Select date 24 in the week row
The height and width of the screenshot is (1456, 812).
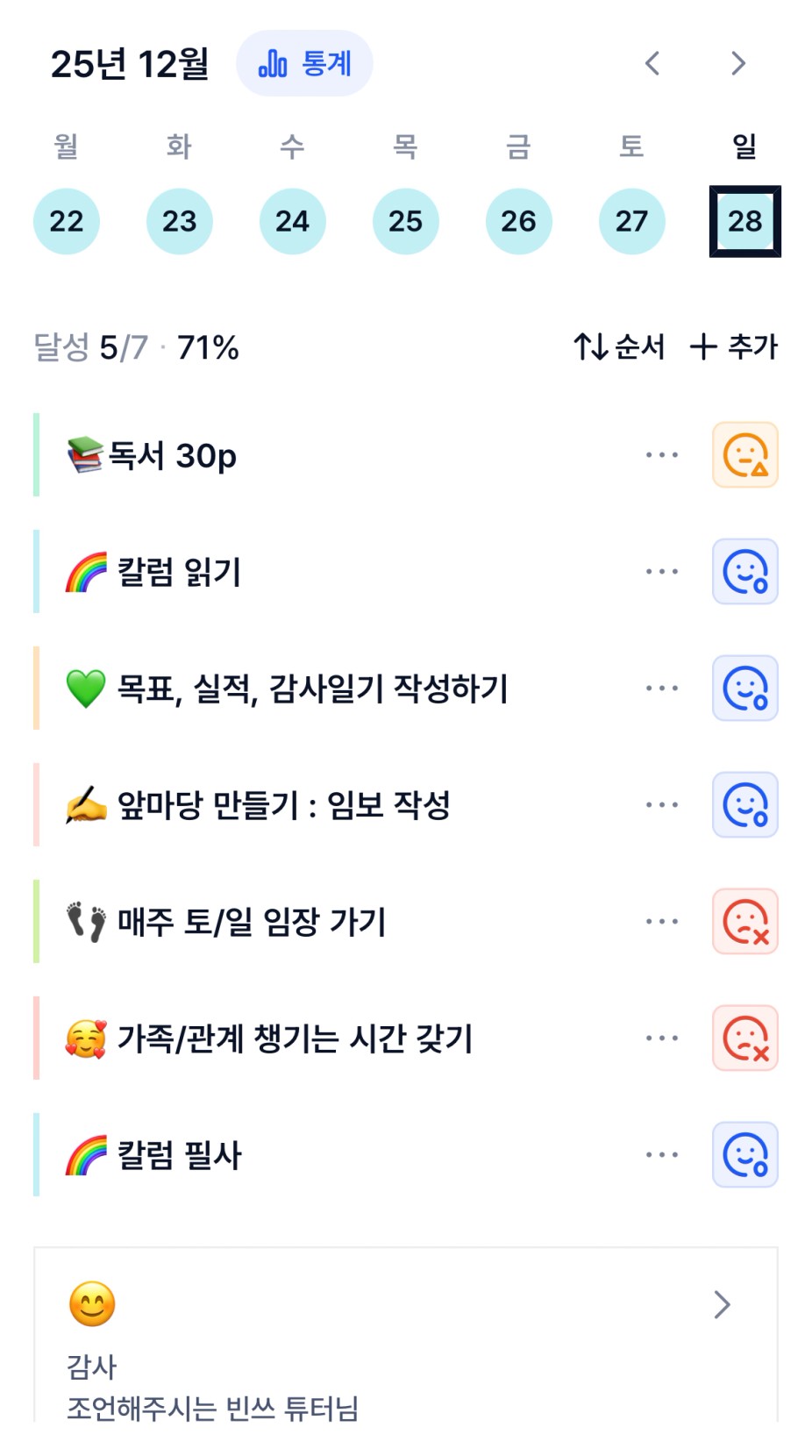pos(293,221)
